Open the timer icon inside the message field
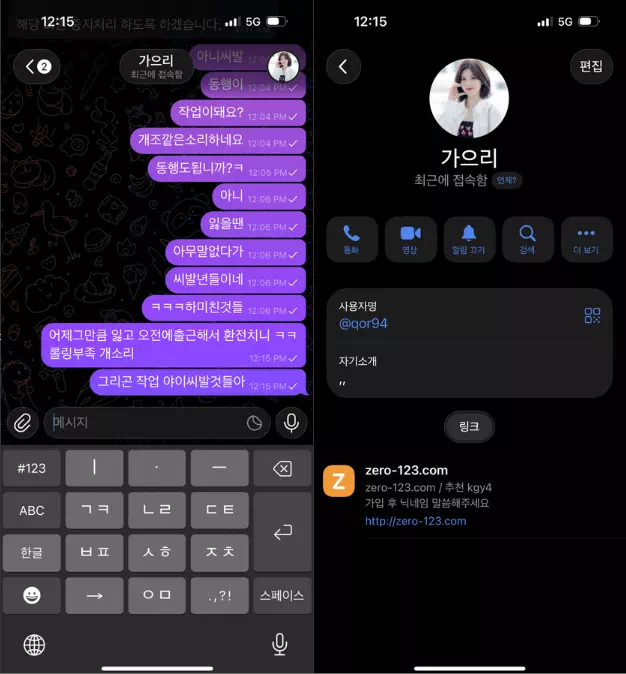 255,423
